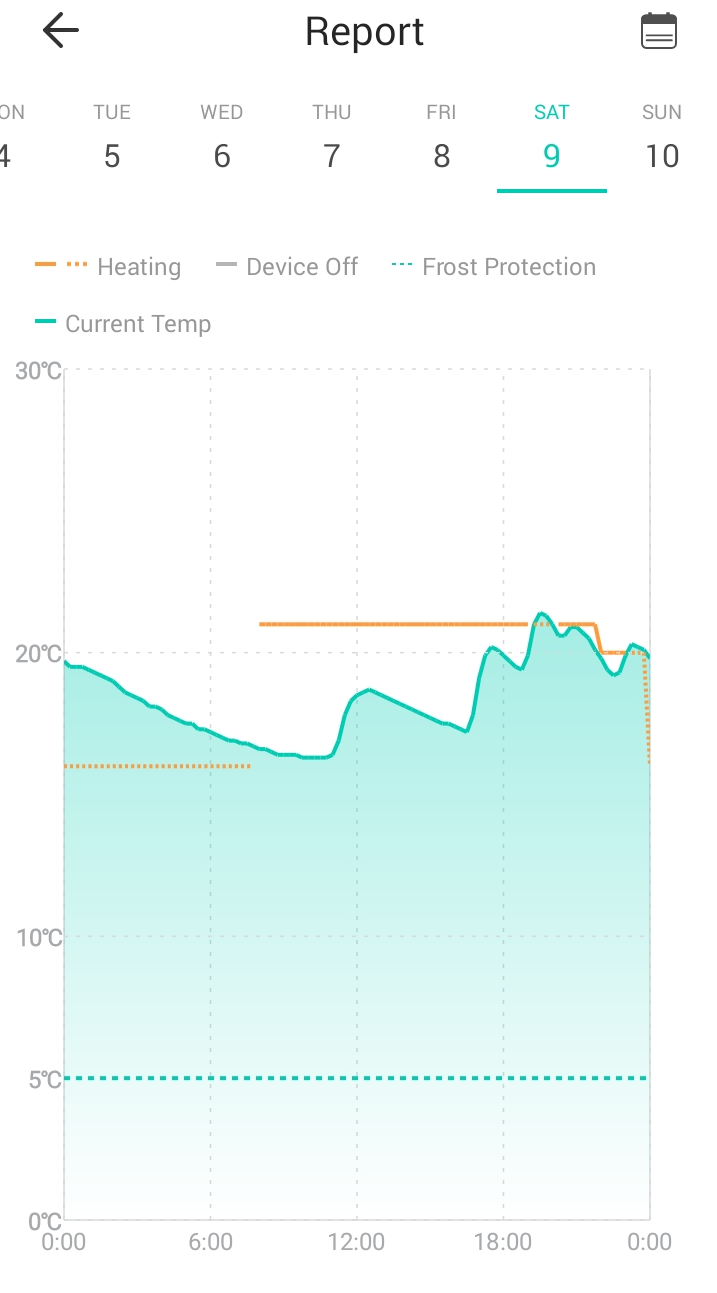View Thursday 7 report
The width and height of the screenshot is (717, 1293).
coord(332,138)
